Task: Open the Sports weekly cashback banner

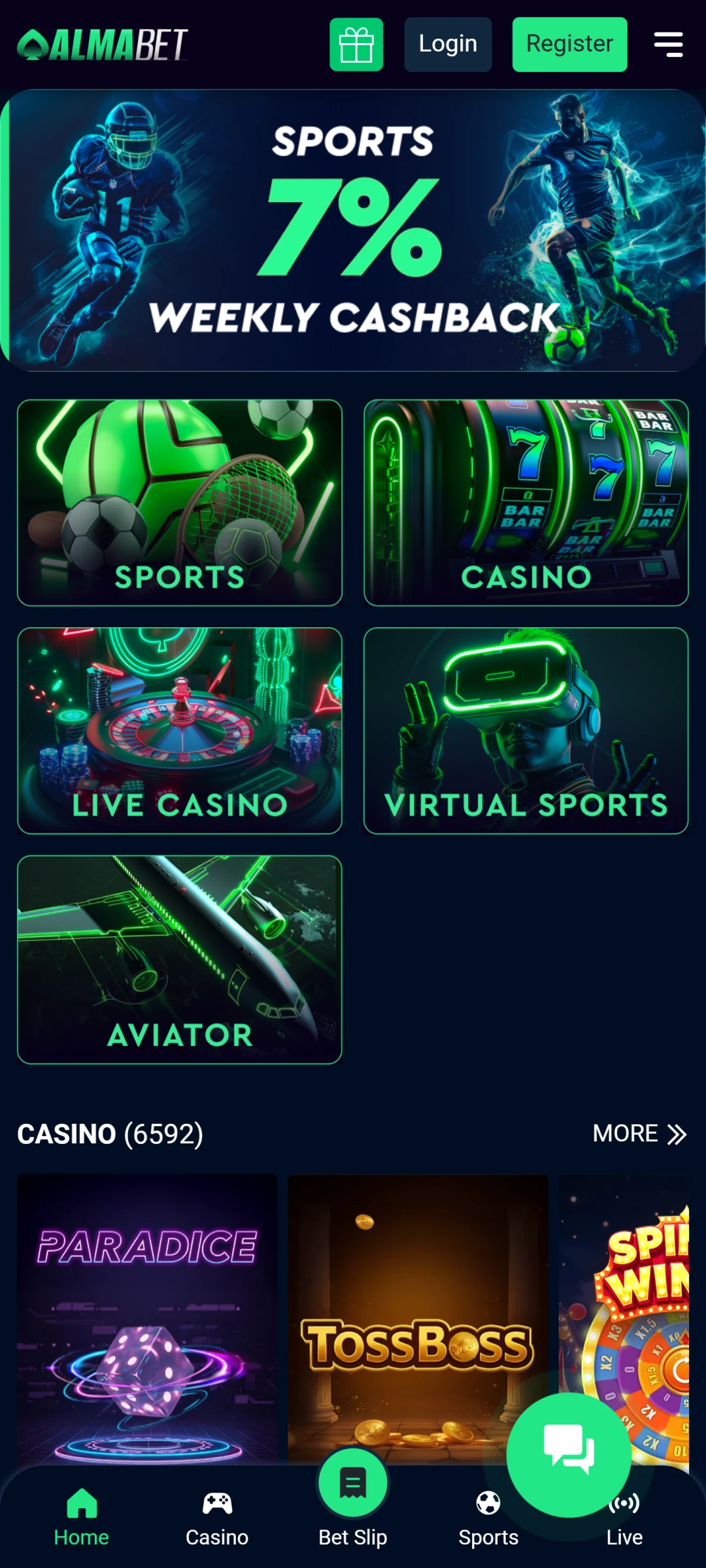Action: [353, 230]
